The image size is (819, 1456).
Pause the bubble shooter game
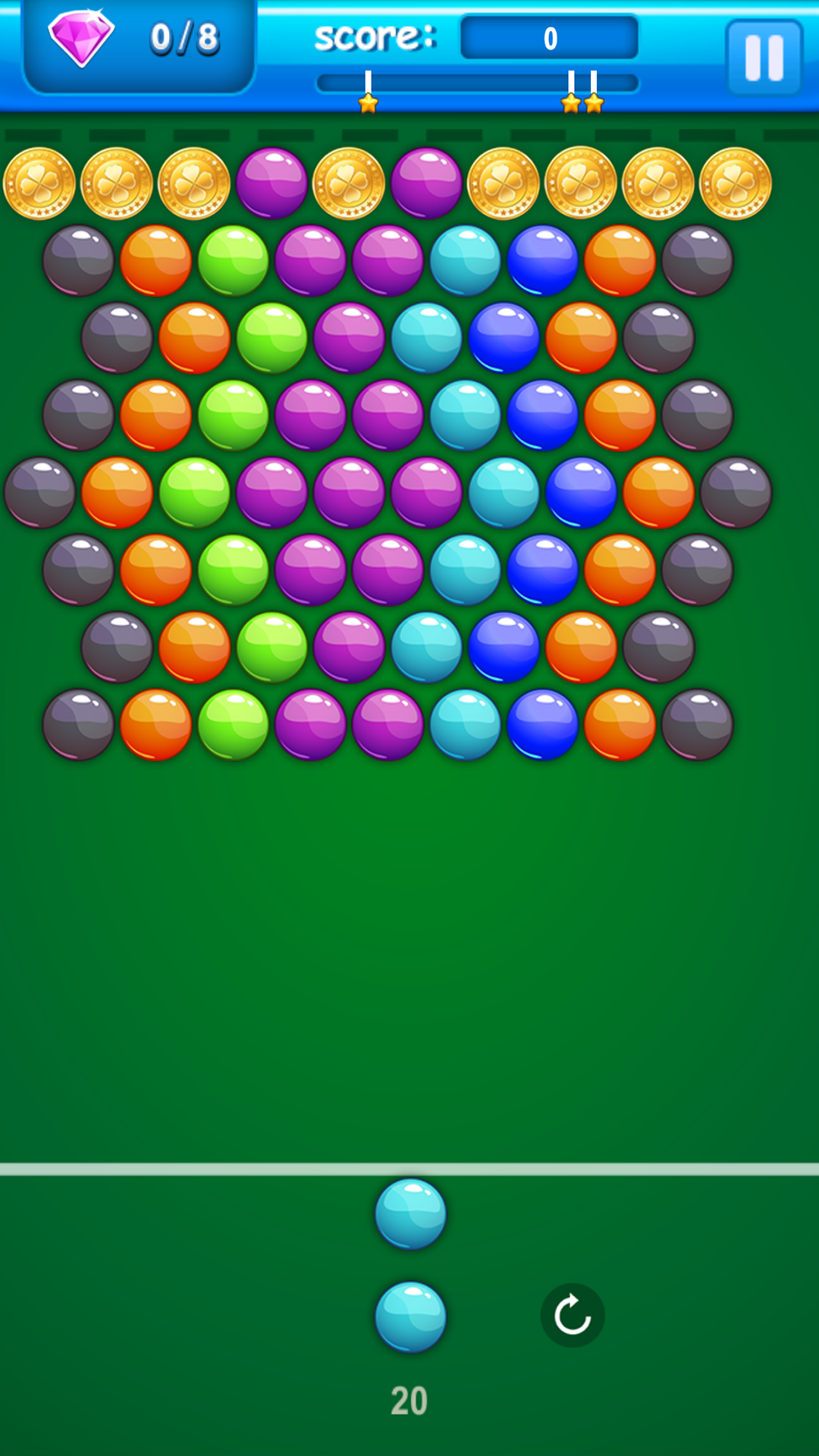click(764, 58)
